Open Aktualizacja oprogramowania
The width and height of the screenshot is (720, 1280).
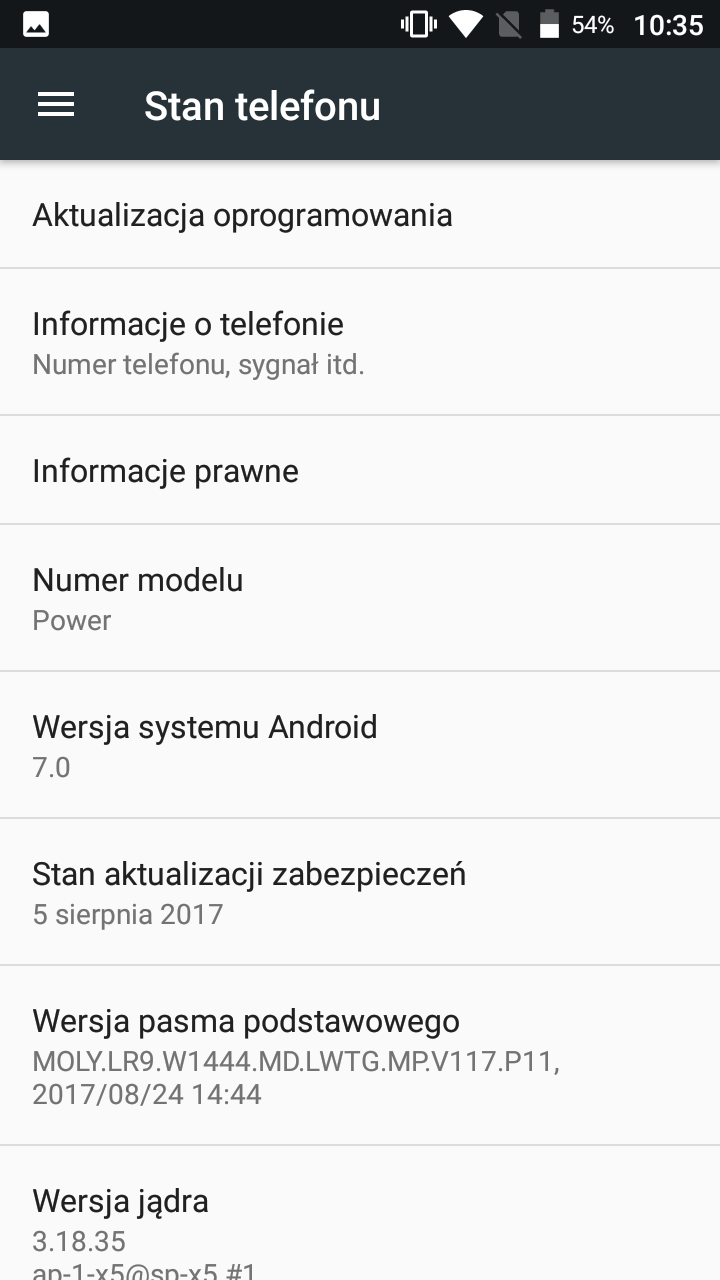(x=360, y=215)
